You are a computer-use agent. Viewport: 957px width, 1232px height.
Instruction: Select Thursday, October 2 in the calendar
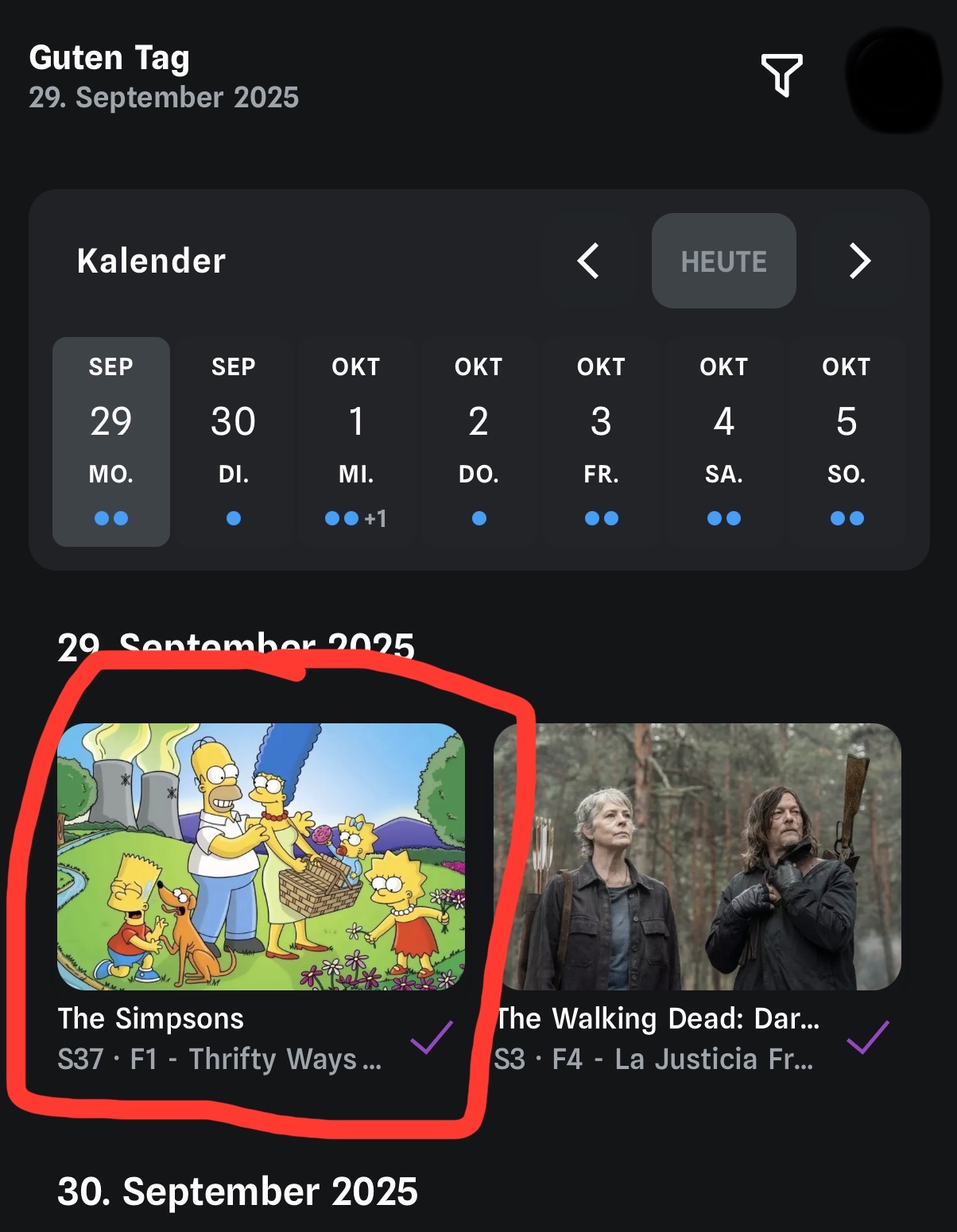(478, 441)
